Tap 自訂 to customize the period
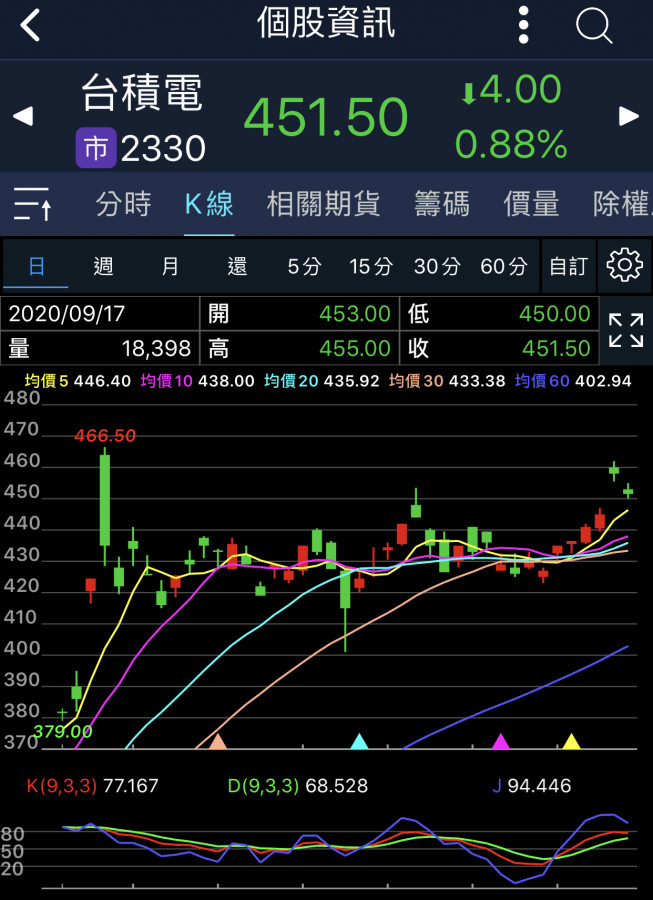Viewport: 653px width, 900px height. (x=568, y=266)
